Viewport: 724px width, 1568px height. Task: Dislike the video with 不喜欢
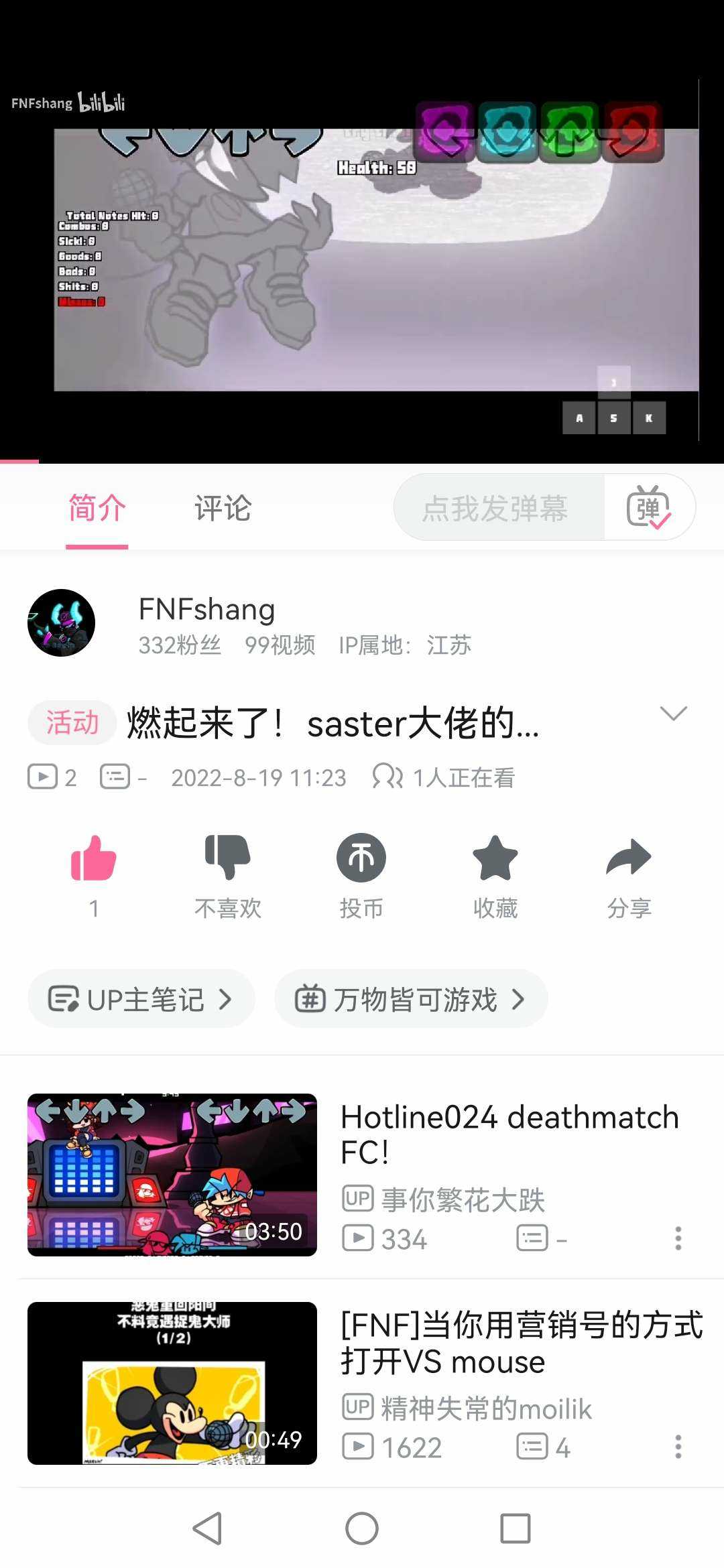(x=227, y=860)
